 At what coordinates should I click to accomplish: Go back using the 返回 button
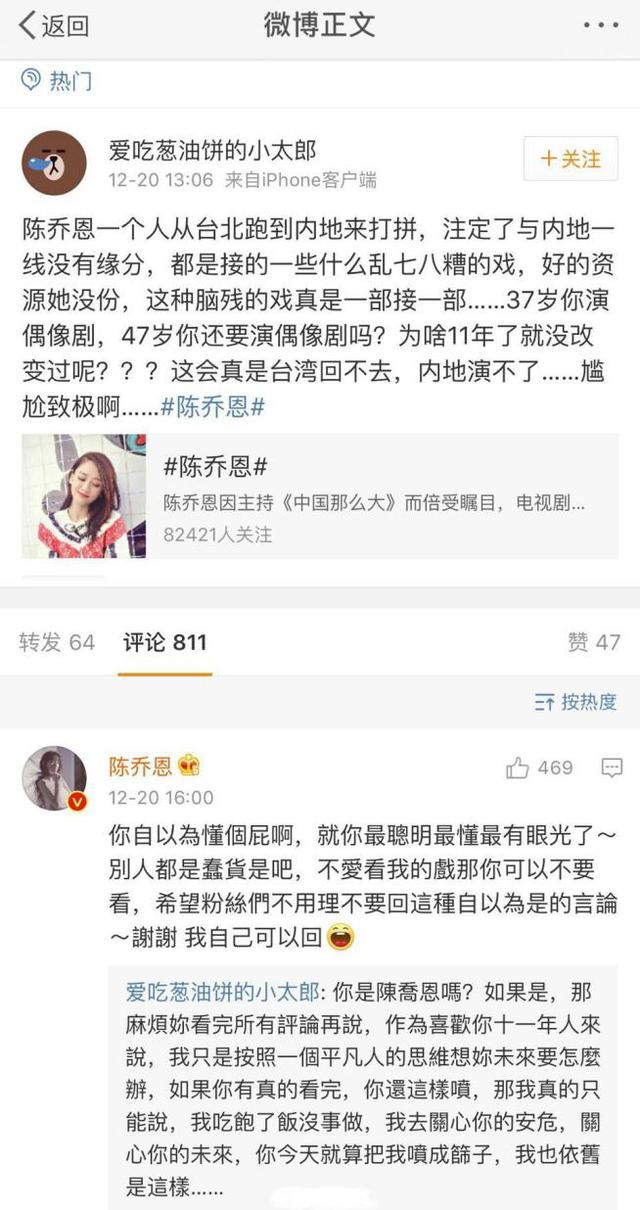click(x=54, y=27)
